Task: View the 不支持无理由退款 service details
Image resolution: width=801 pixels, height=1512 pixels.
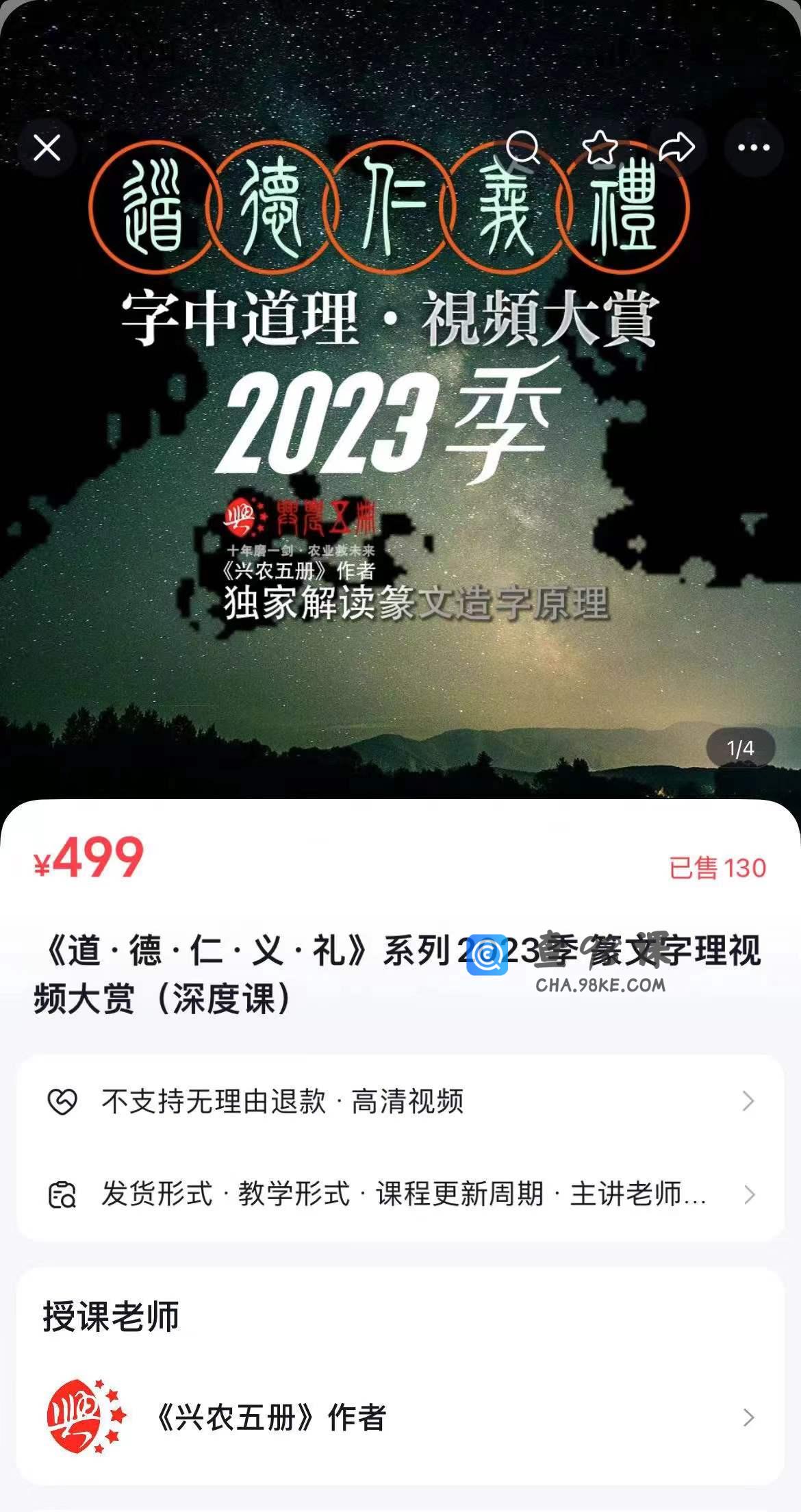Action: coord(400,1101)
